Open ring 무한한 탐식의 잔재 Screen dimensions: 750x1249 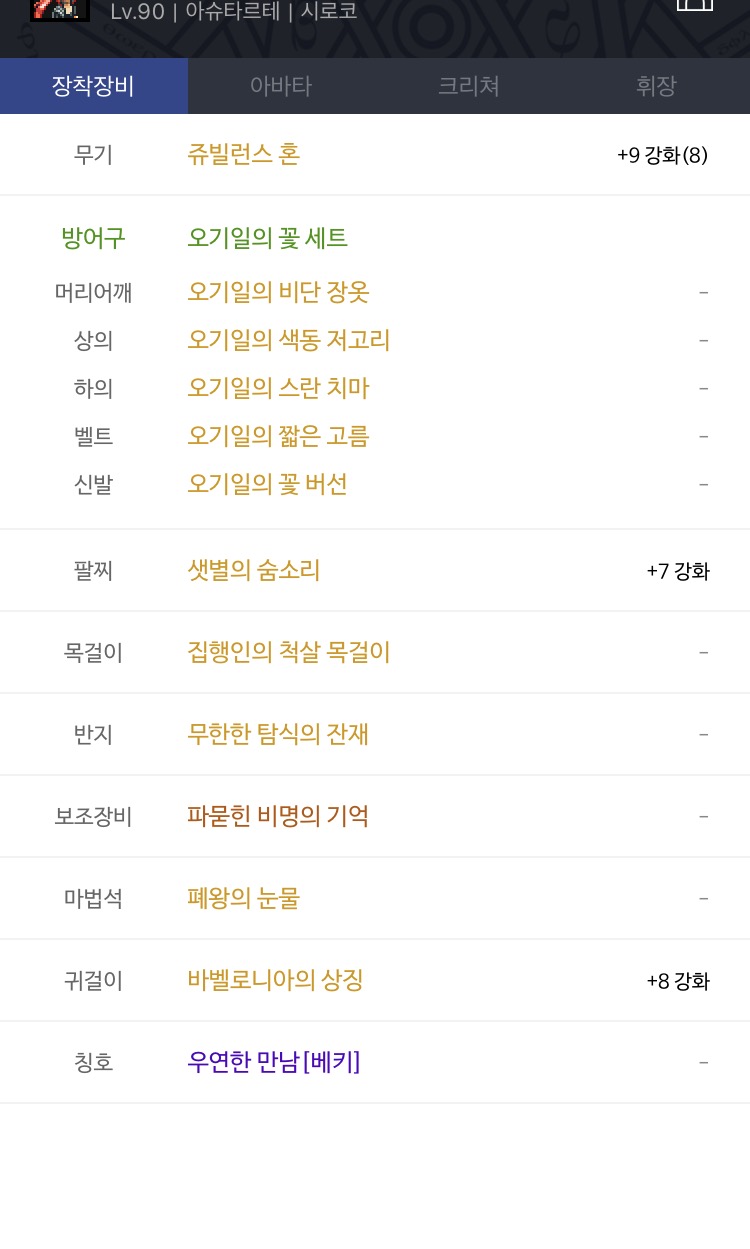point(278,734)
